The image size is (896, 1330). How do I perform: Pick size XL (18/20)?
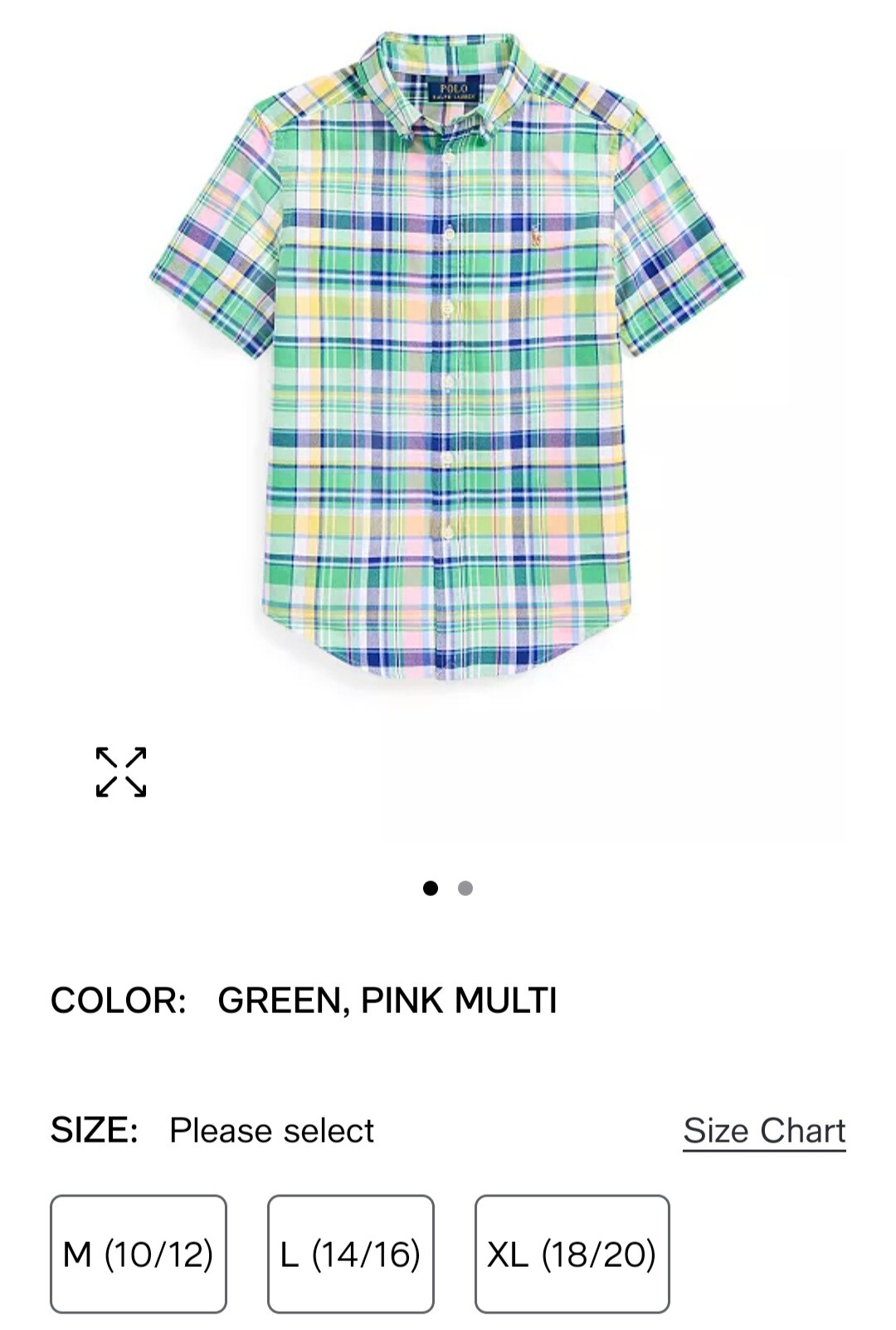pos(572,1254)
